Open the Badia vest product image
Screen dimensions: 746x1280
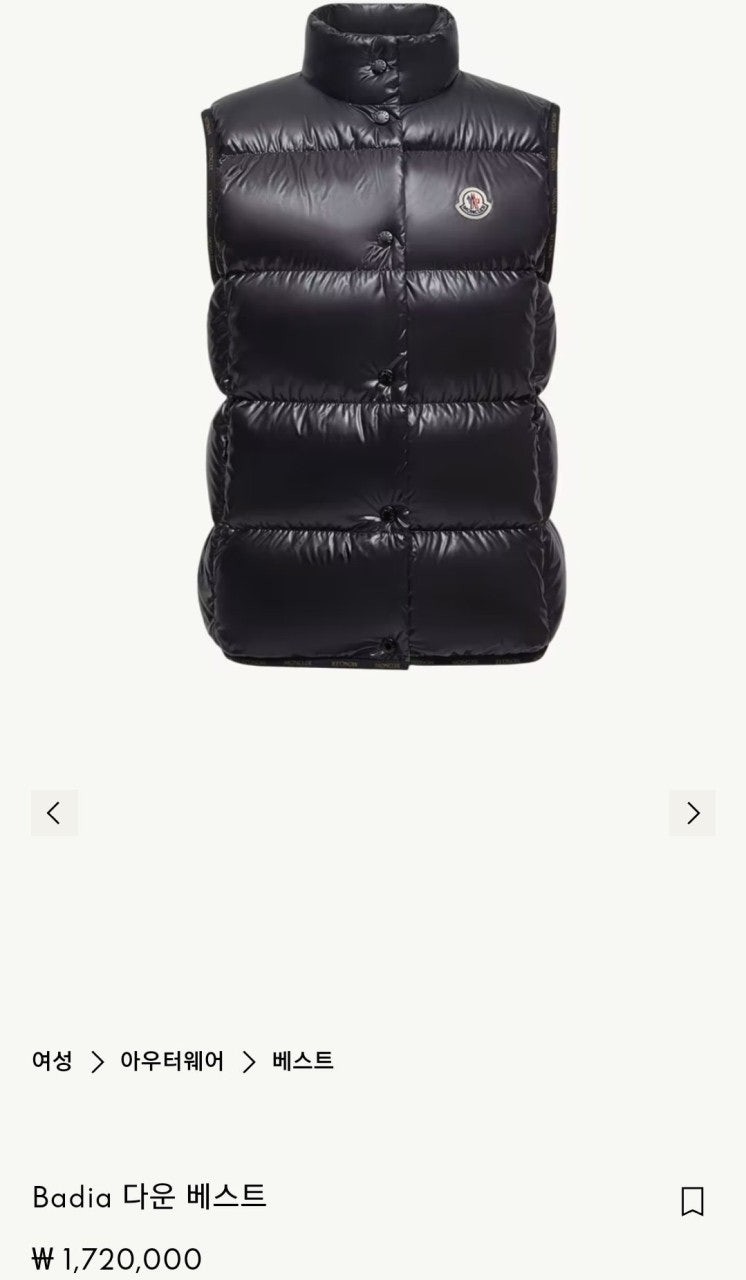[x=380, y=340]
